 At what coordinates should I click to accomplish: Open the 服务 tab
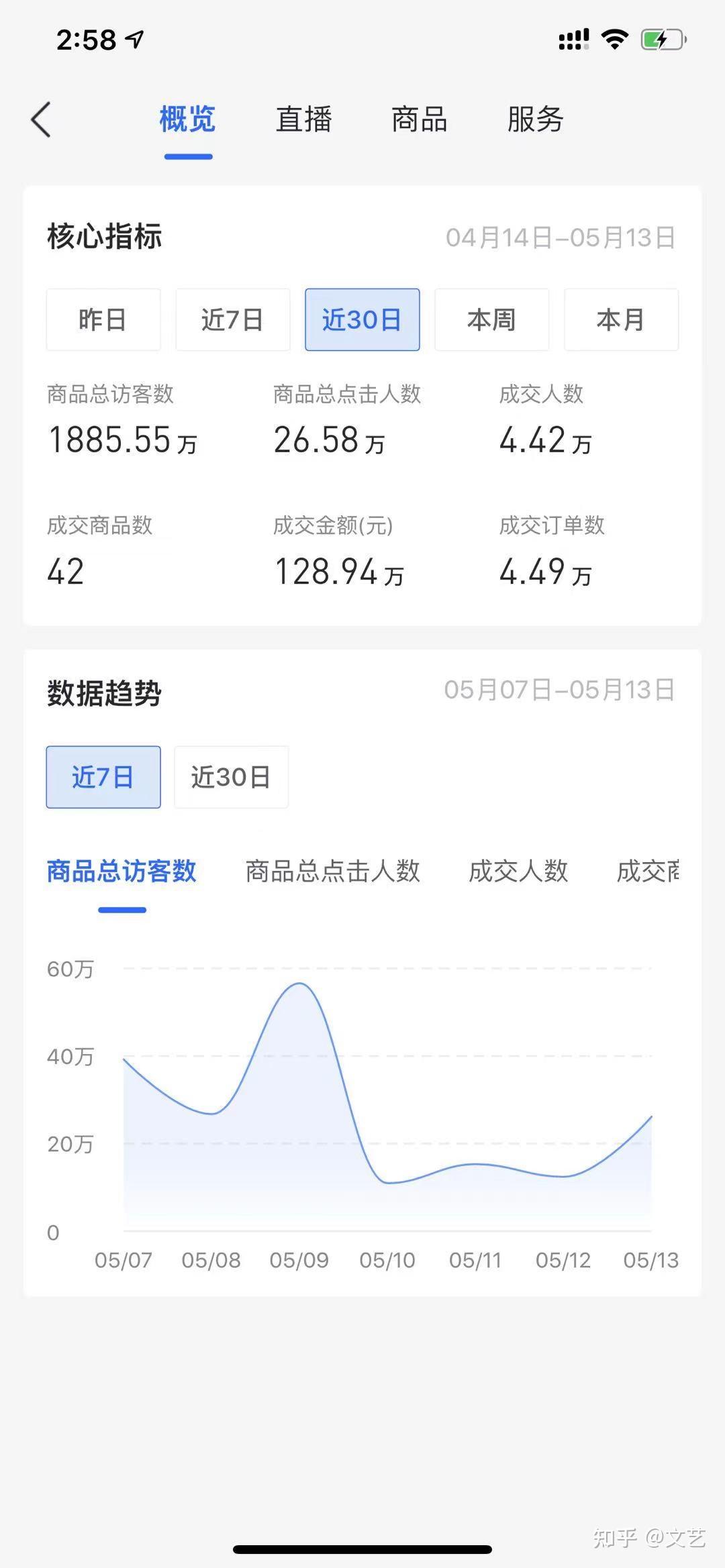[535, 119]
